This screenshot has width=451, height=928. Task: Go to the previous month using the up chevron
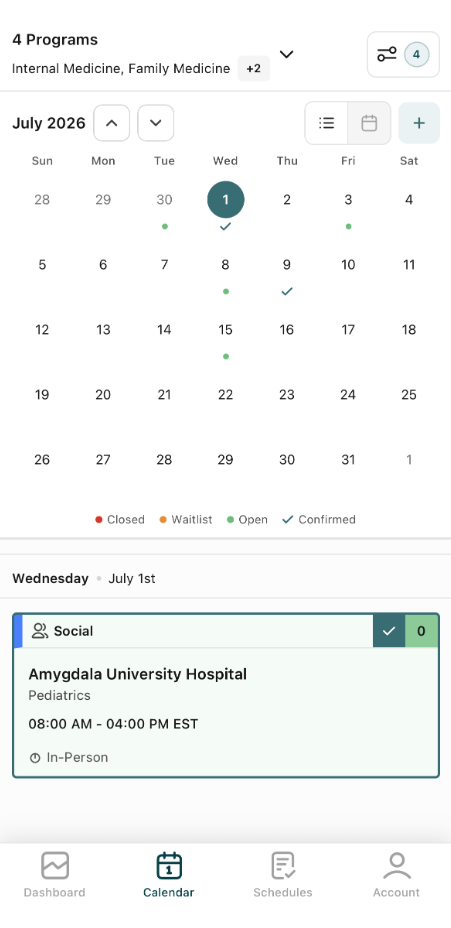click(111, 123)
